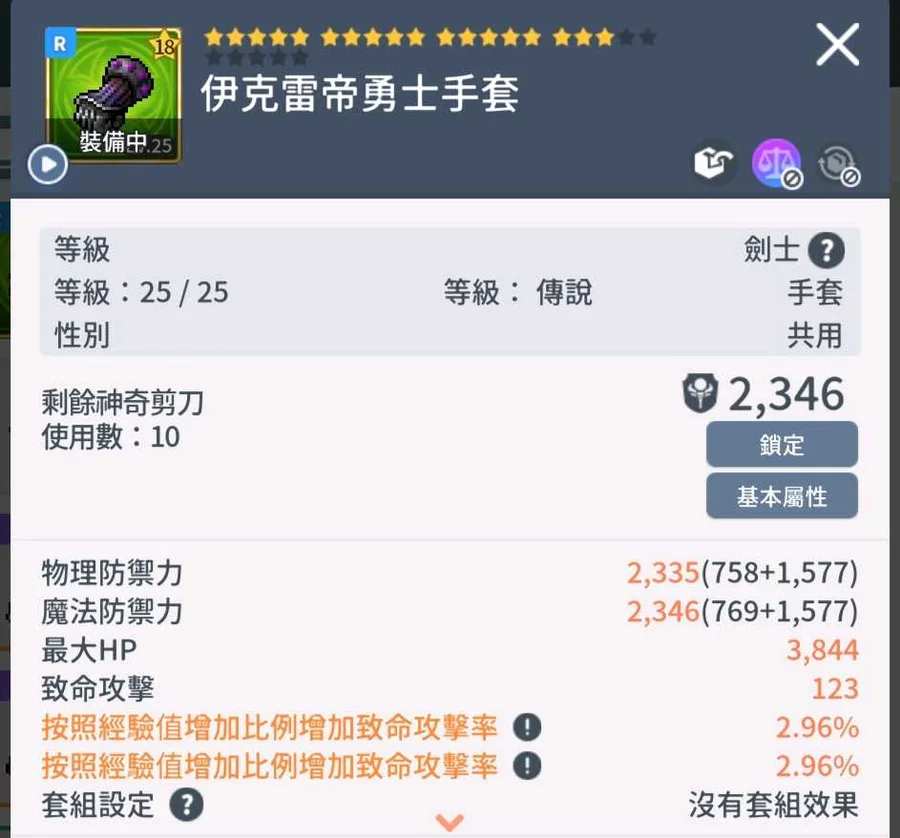Show info for second 致命攻擊率 bonus

point(527,767)
